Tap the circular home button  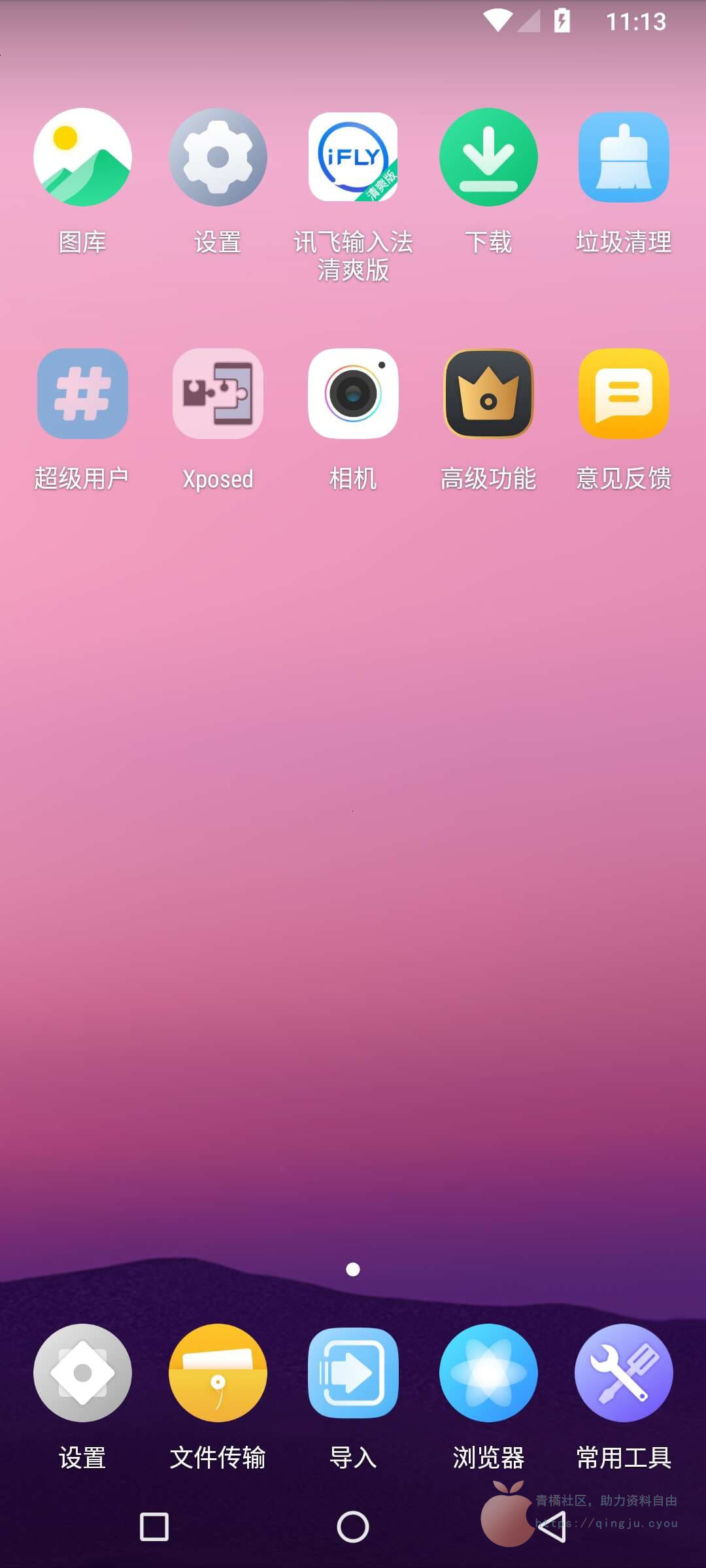pyautogui.click(x=353, y=1527)
